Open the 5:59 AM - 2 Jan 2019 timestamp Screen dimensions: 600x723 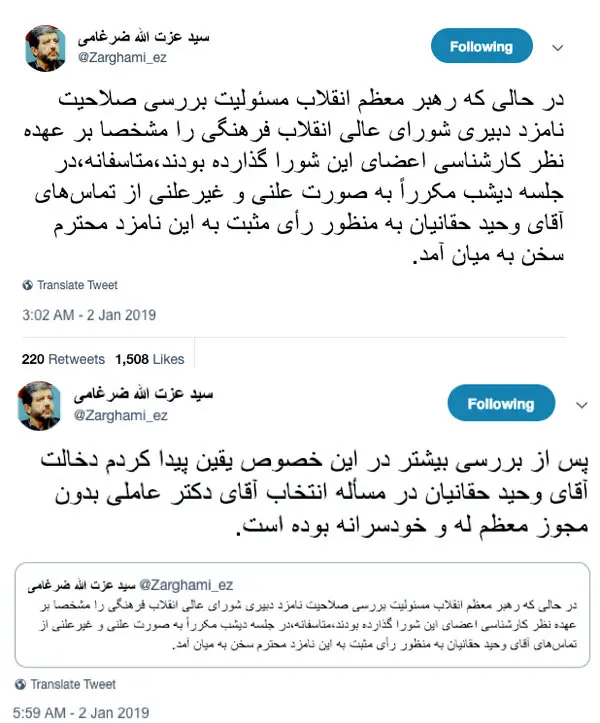pos(81,713)
